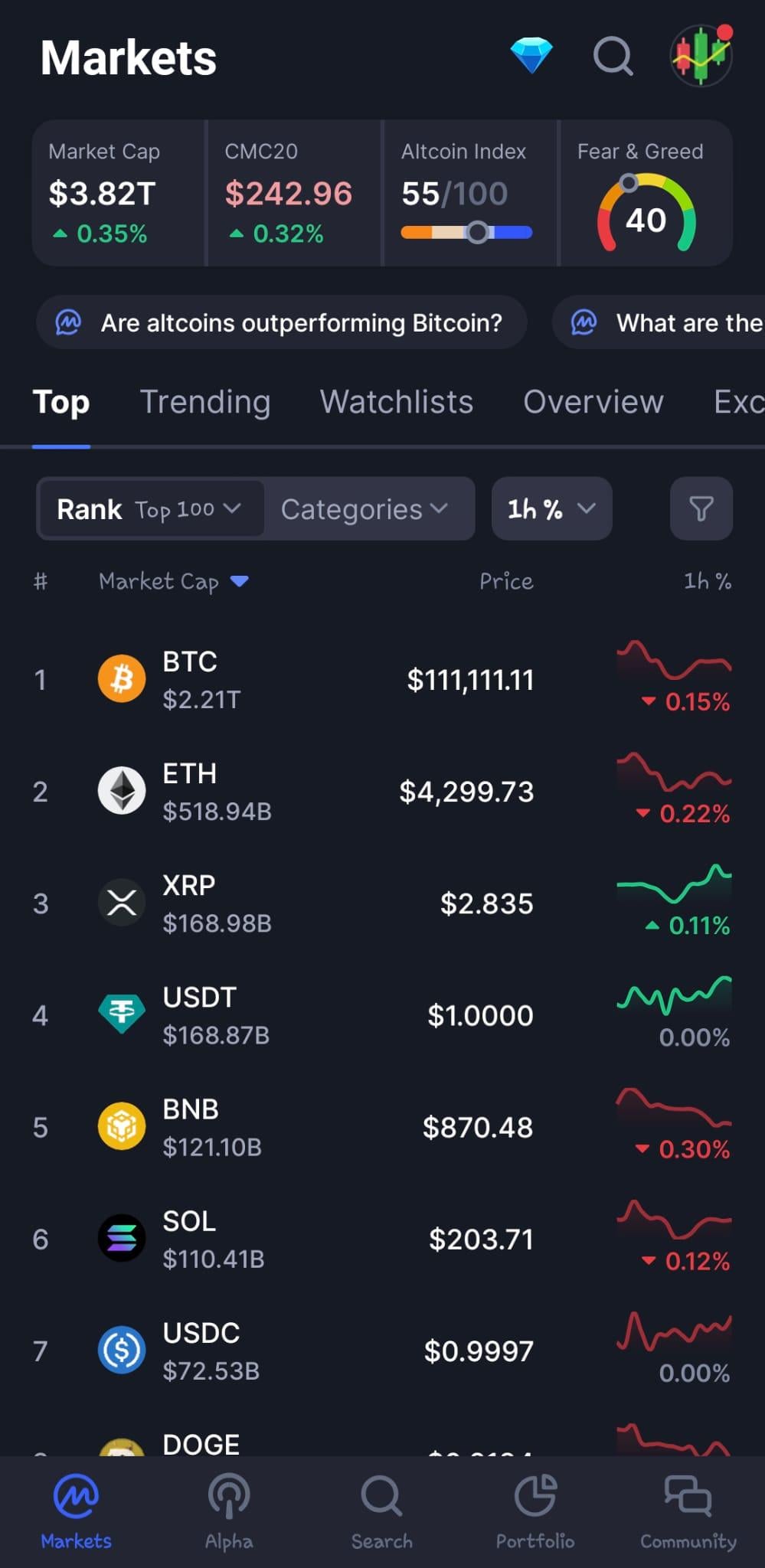Open the SOL coin row
Image resolution: width=765 pixels, height=1568 pixels.
(382, 1240)
